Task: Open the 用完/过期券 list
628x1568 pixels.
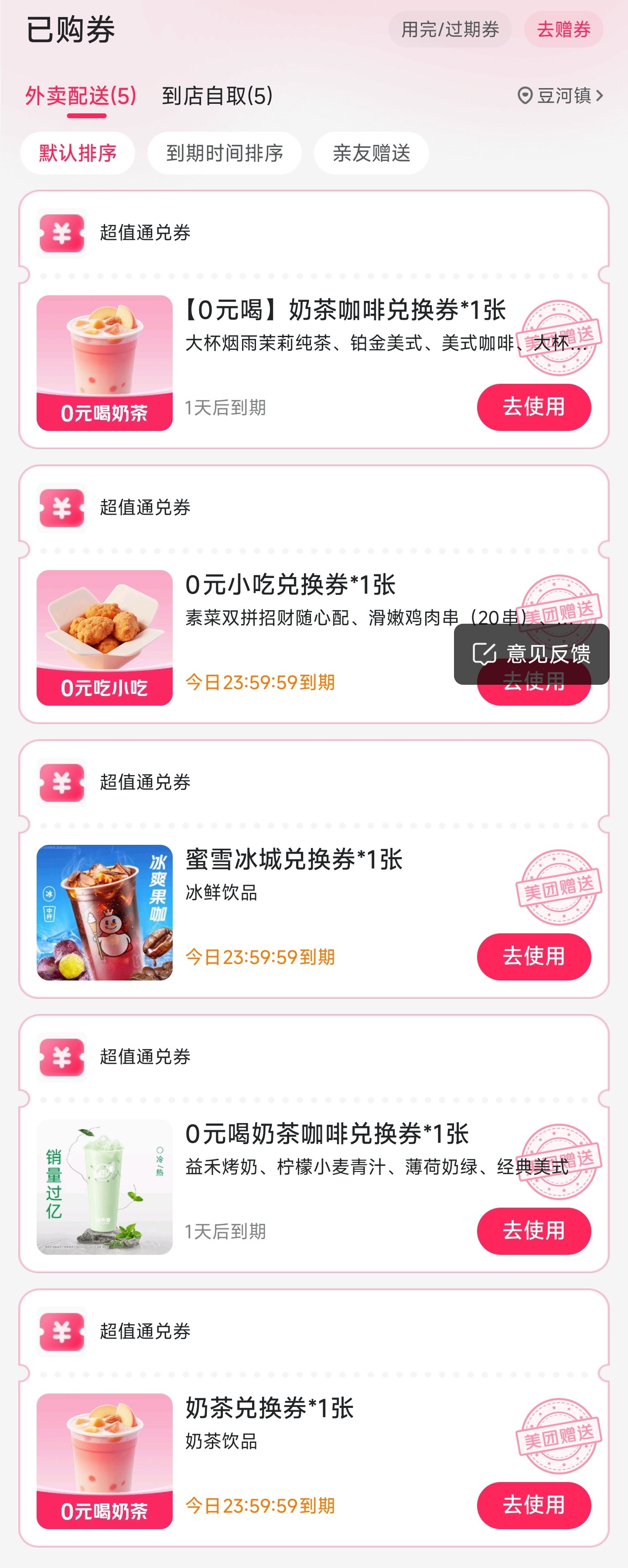Action: [x=450, y=29]
